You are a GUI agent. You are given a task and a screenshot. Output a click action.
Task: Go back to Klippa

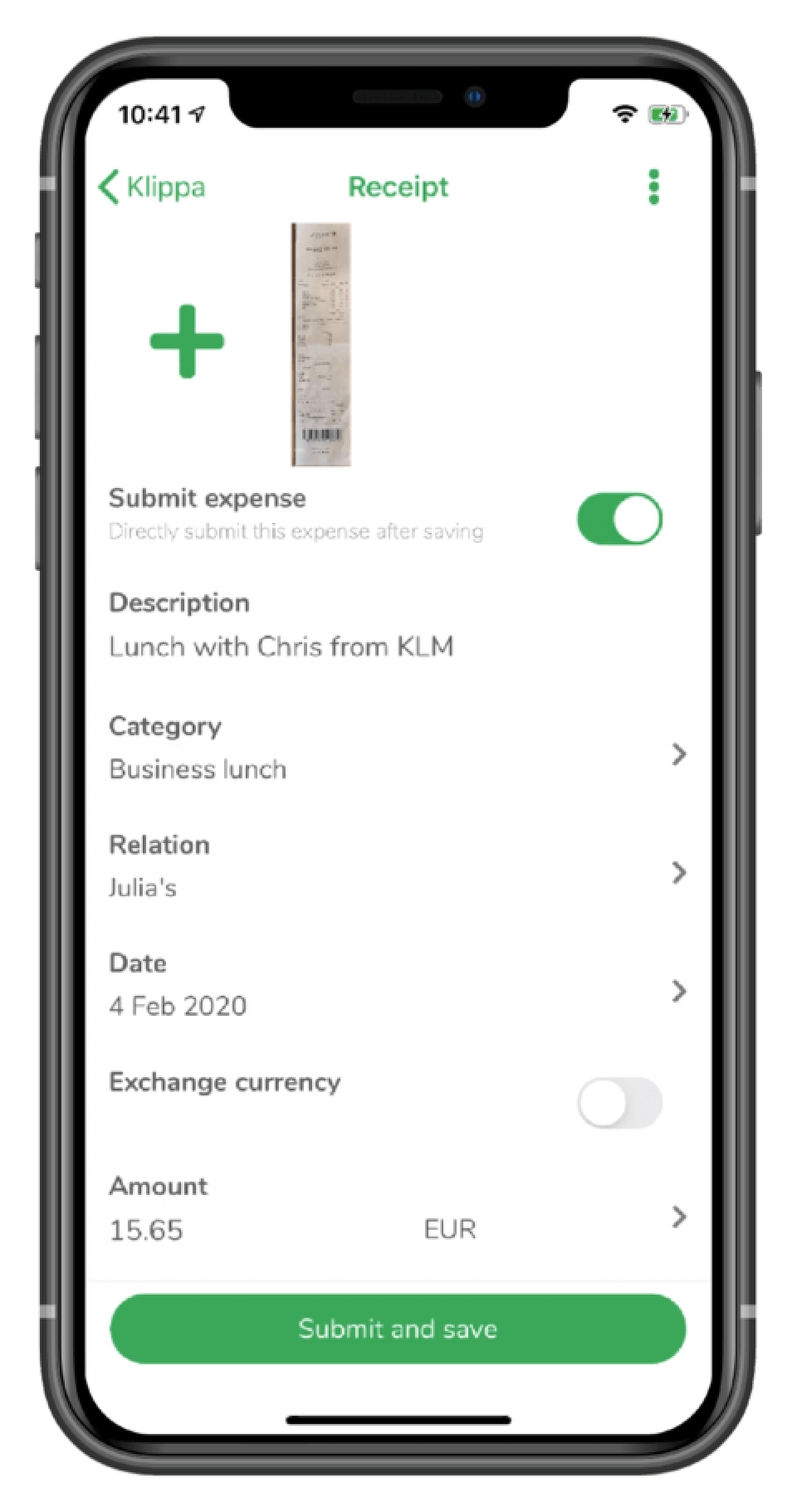coord(151,187)
